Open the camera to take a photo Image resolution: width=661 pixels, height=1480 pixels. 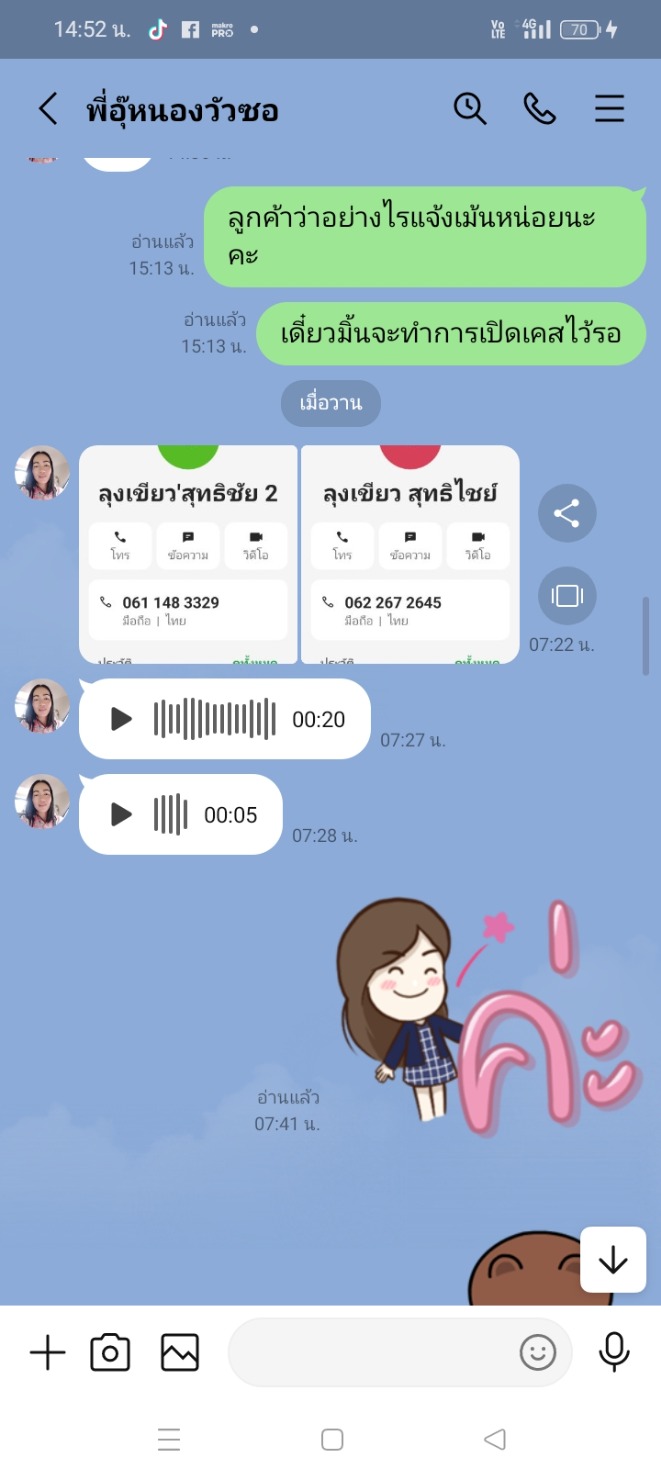110,1353
